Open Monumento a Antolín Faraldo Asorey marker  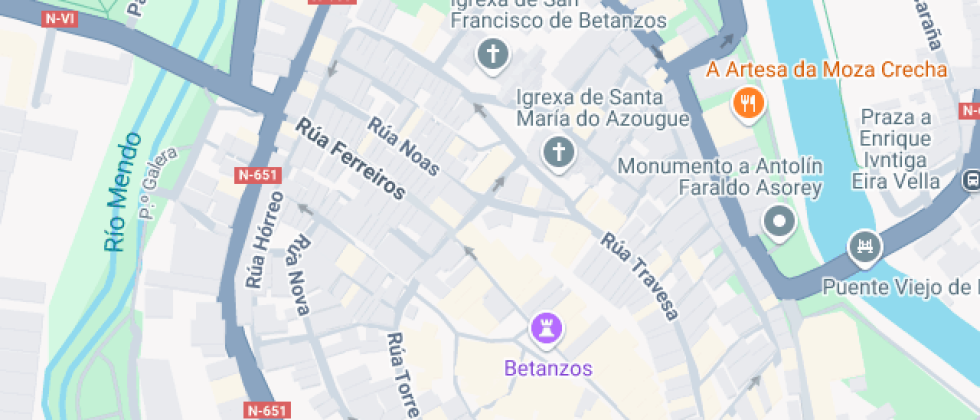779,222
